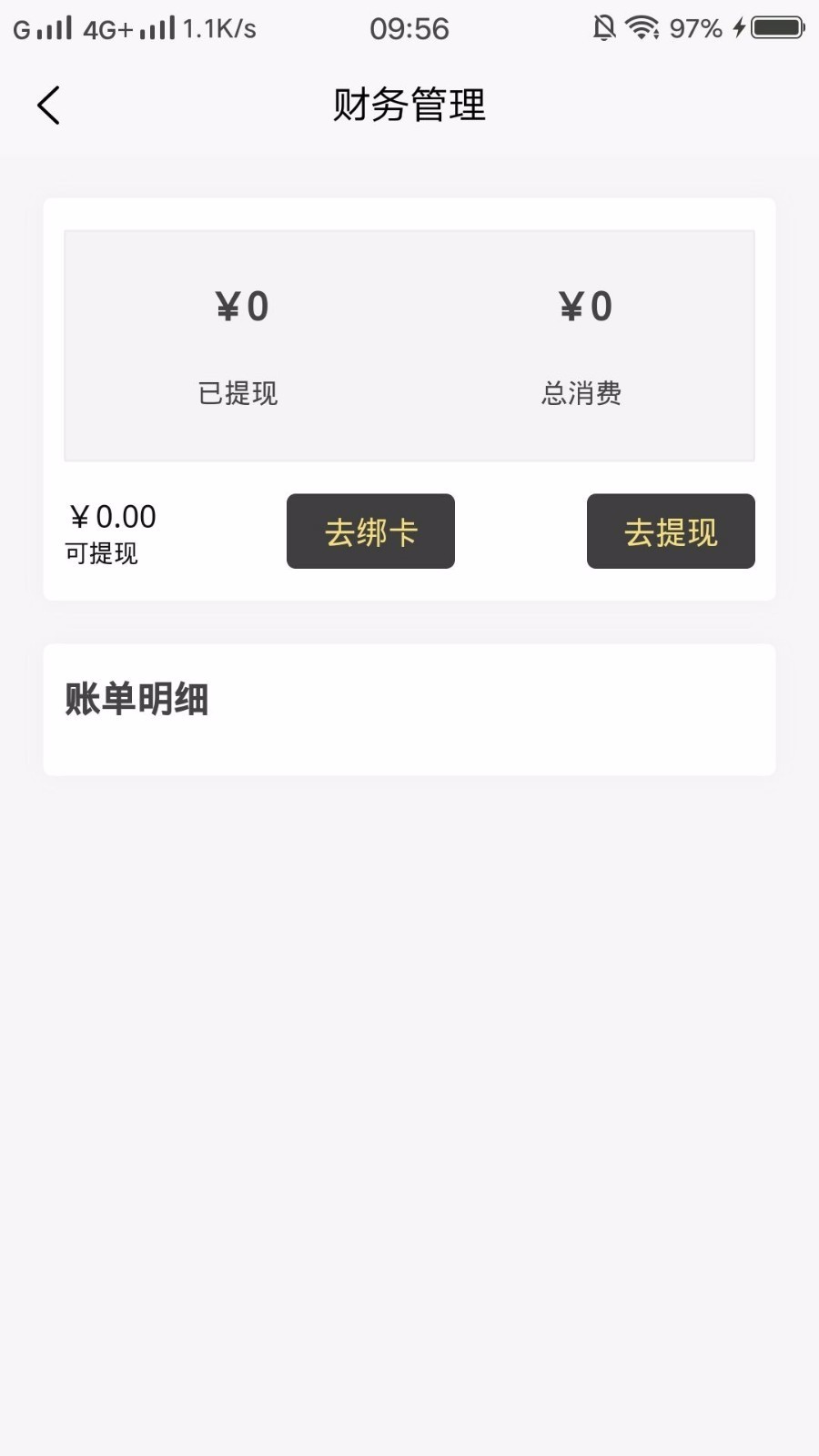This screenshot has height=1456, width=819.
Task: Tap the 财务管理 page title
Action: coord(409,105)
